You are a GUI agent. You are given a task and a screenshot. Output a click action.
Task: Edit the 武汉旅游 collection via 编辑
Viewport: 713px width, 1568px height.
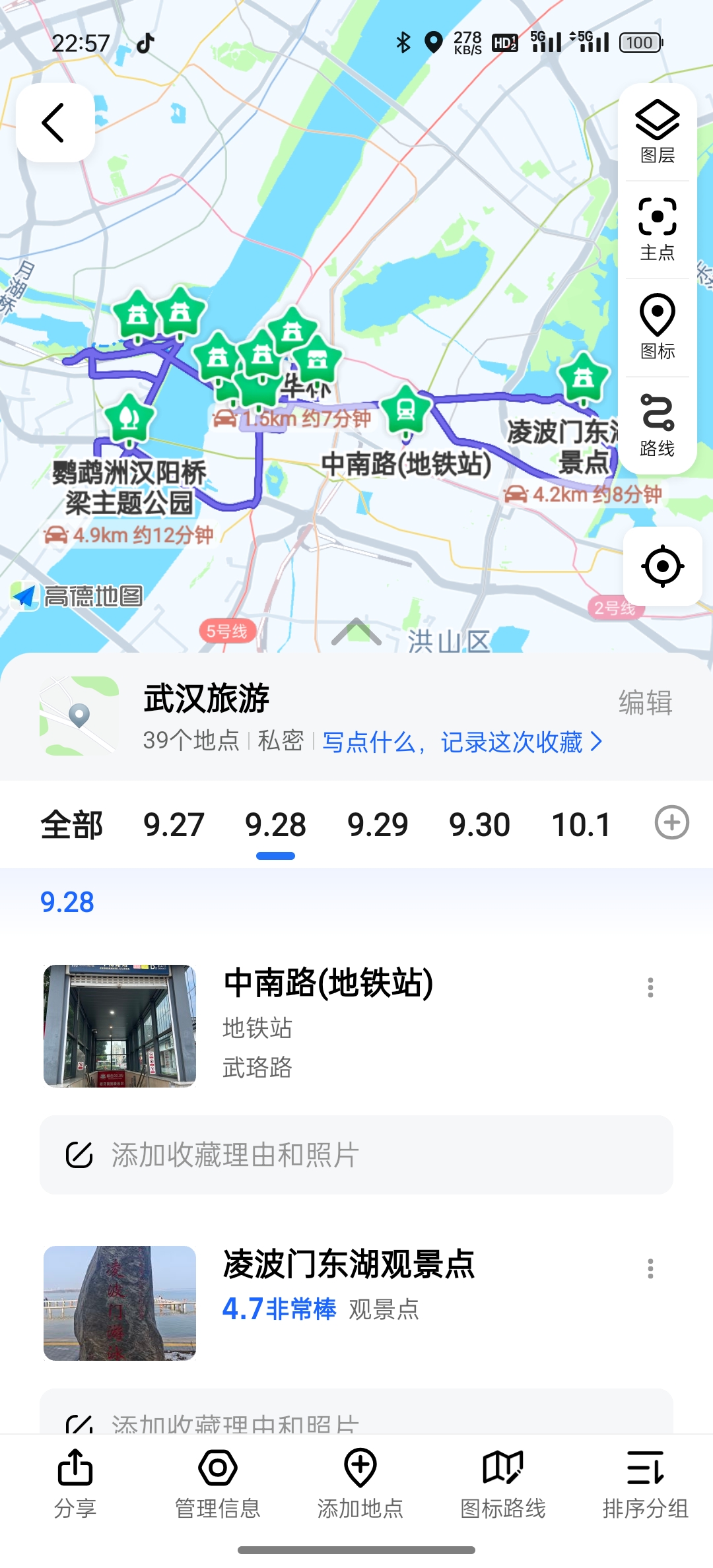645,702
